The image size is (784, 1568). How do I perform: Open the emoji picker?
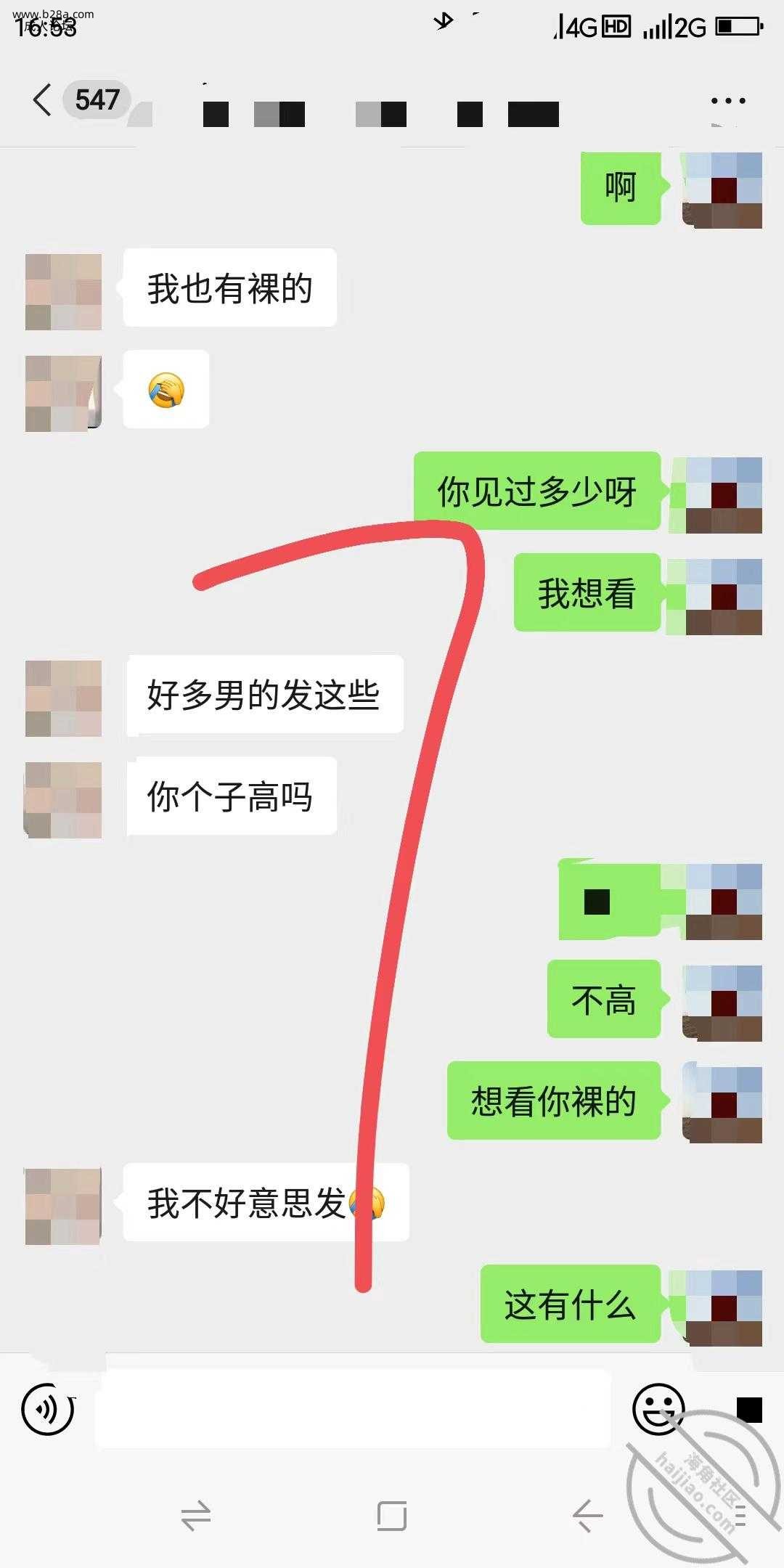click(x=658, y=1408)
